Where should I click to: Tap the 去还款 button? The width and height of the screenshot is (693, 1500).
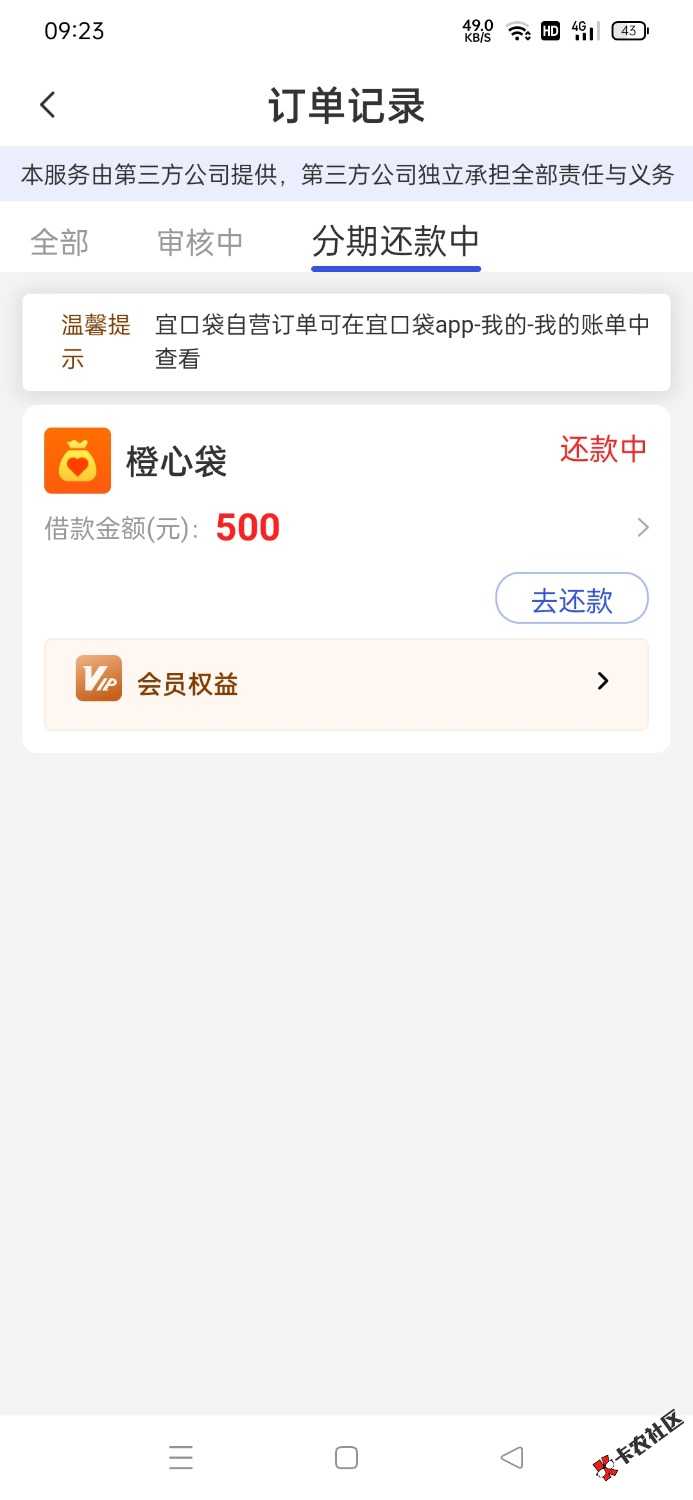571,600
